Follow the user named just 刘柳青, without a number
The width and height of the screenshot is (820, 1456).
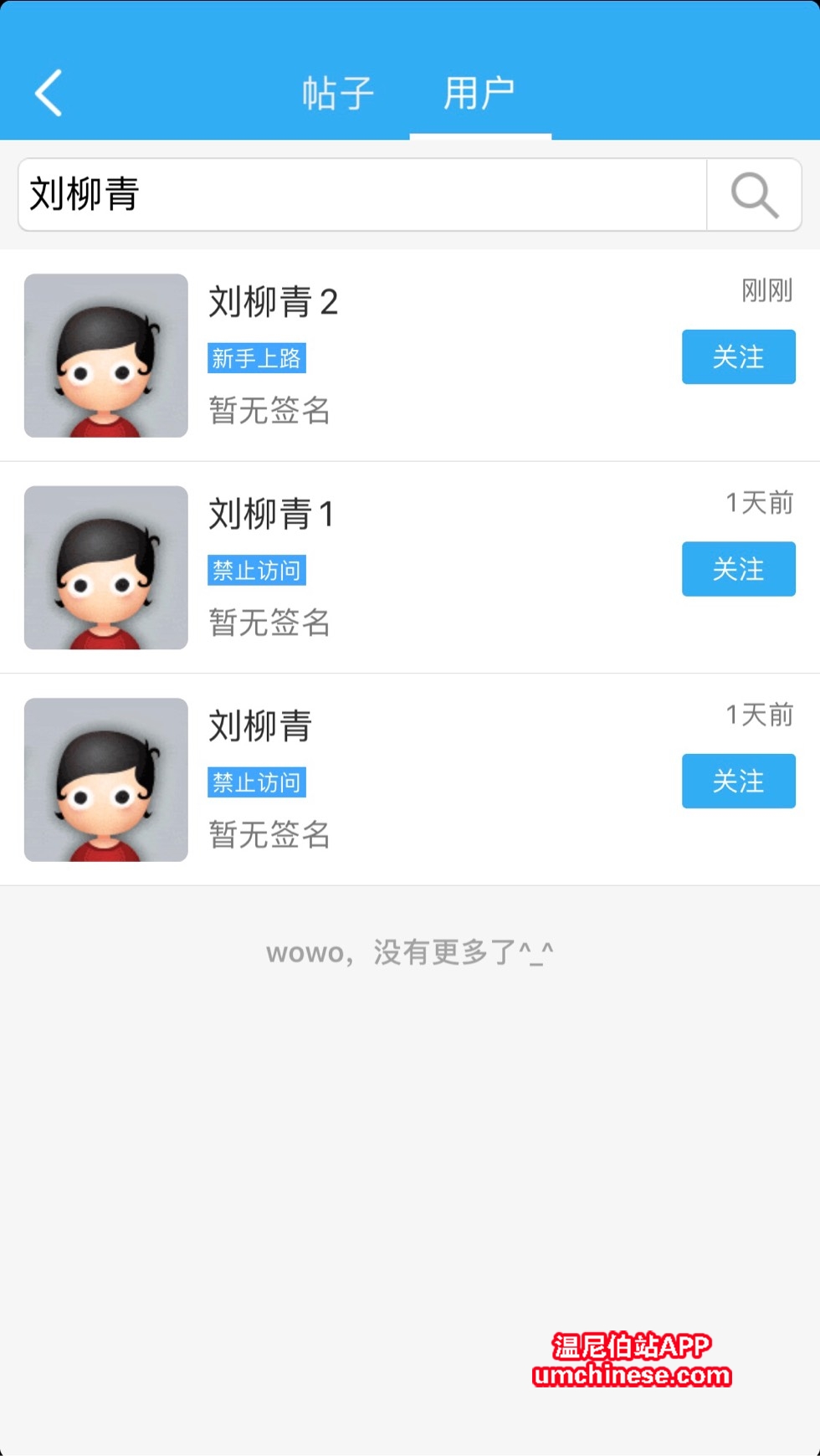point(738,782)
